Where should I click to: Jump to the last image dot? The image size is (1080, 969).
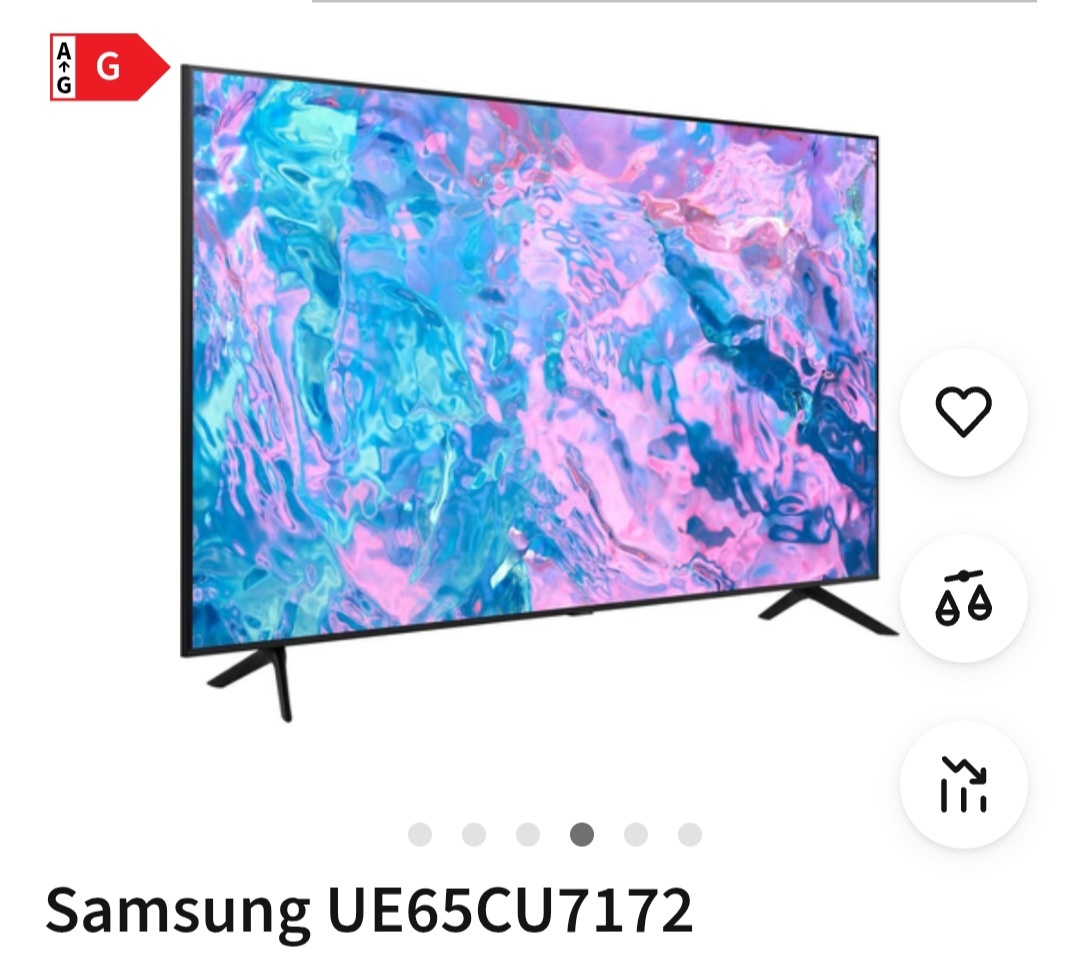tap(690, 834)
